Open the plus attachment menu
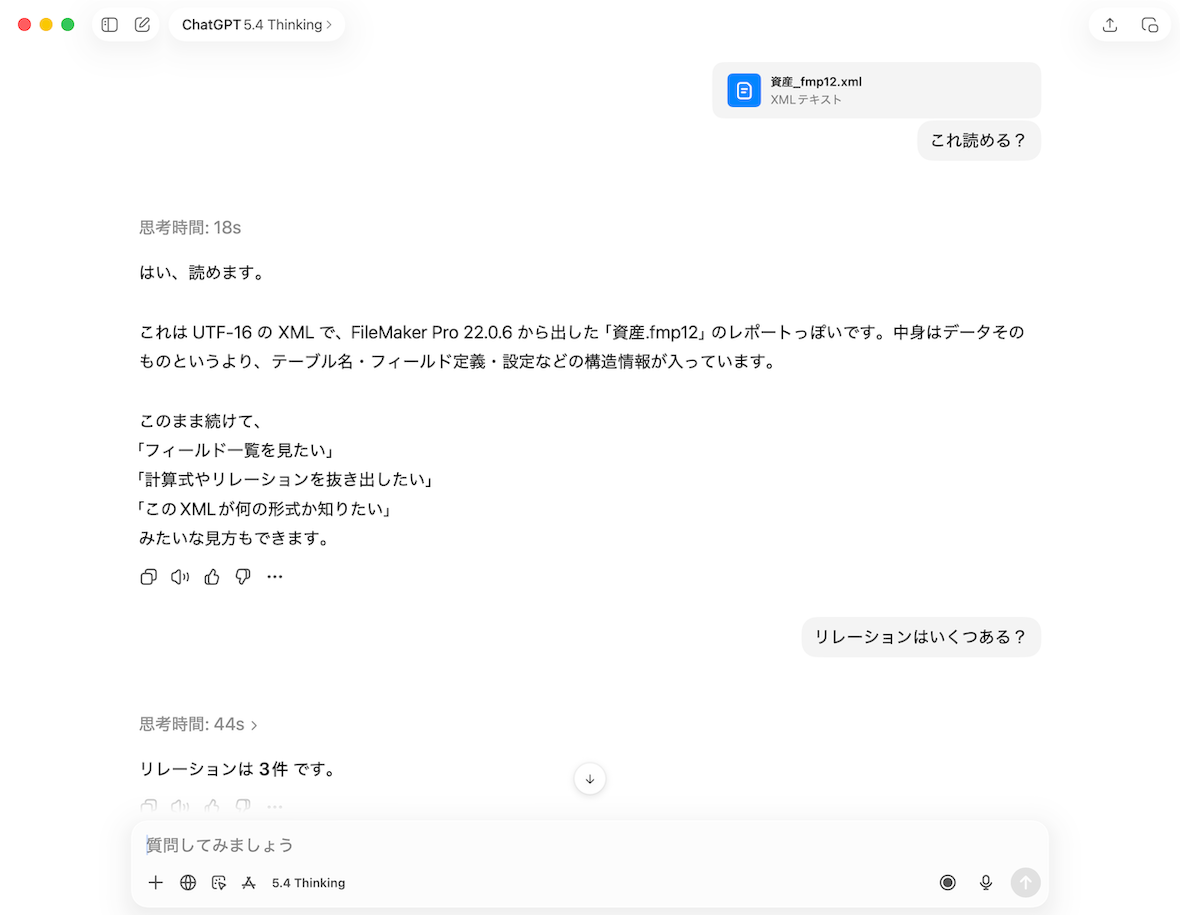 pos(155,883)
